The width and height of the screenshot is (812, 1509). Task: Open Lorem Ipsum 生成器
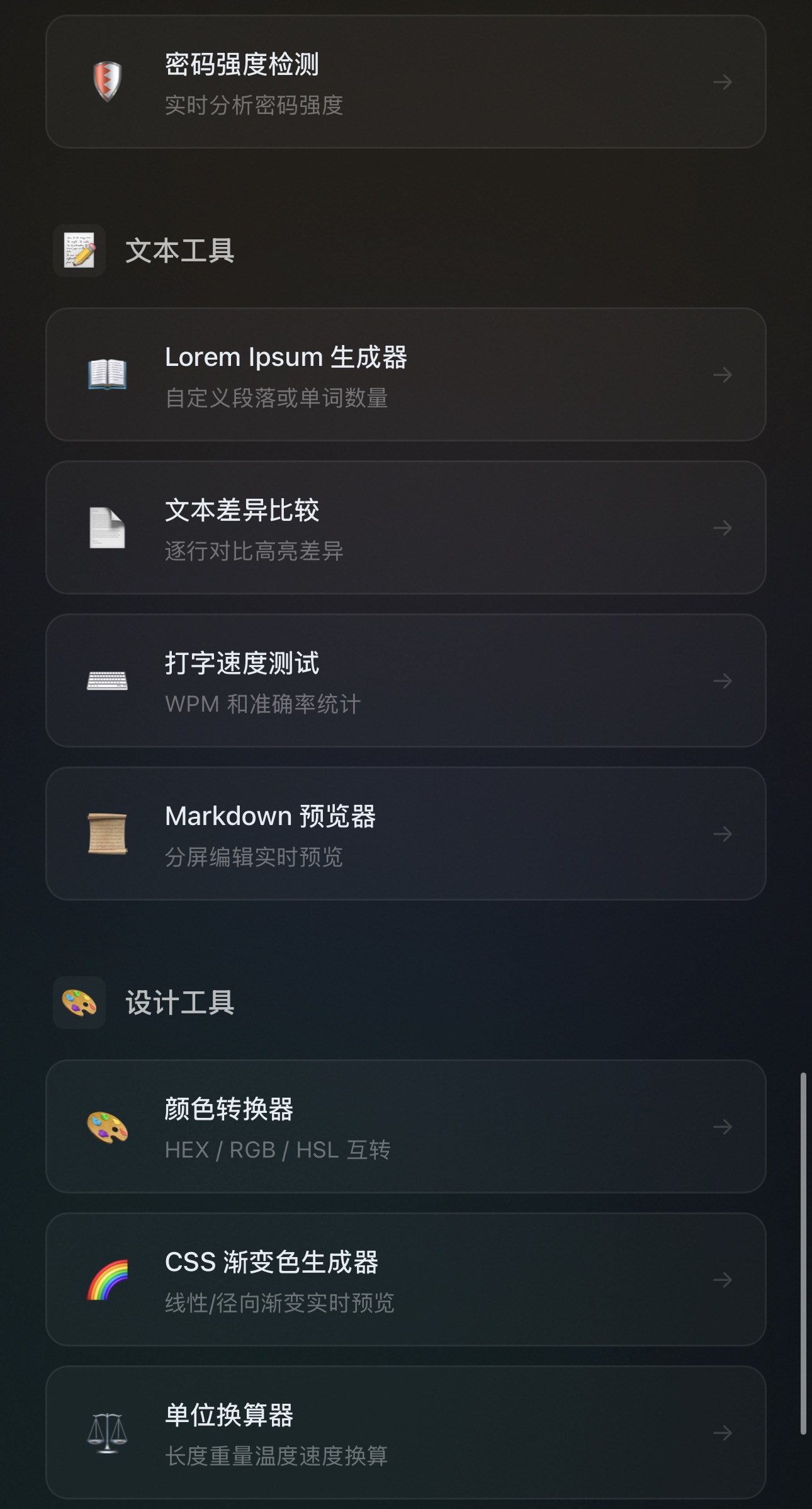406,375
